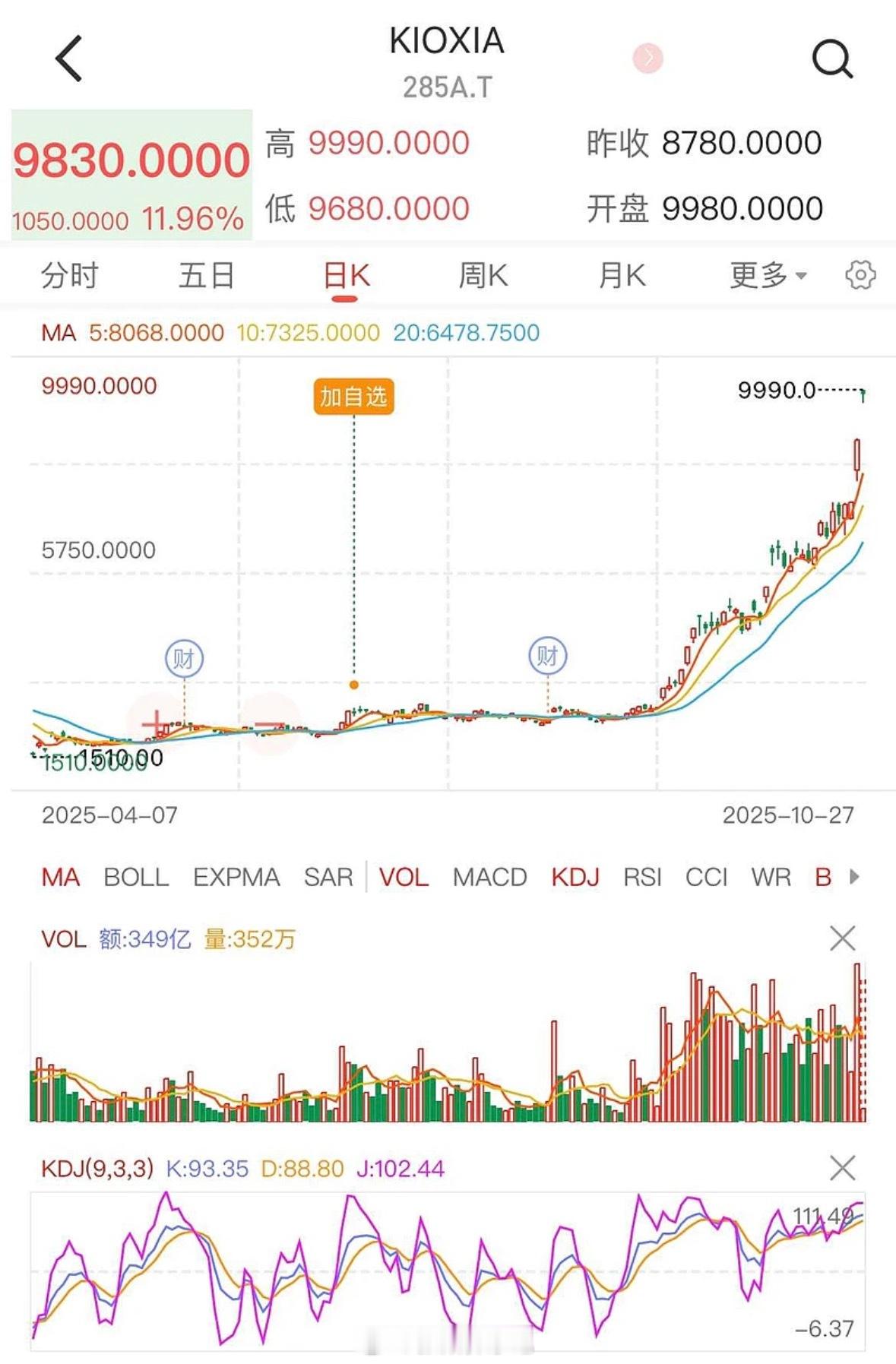The image size is (896, 1364).
Task: Show more indicators via right arrow
Action: tap(855, 877)
